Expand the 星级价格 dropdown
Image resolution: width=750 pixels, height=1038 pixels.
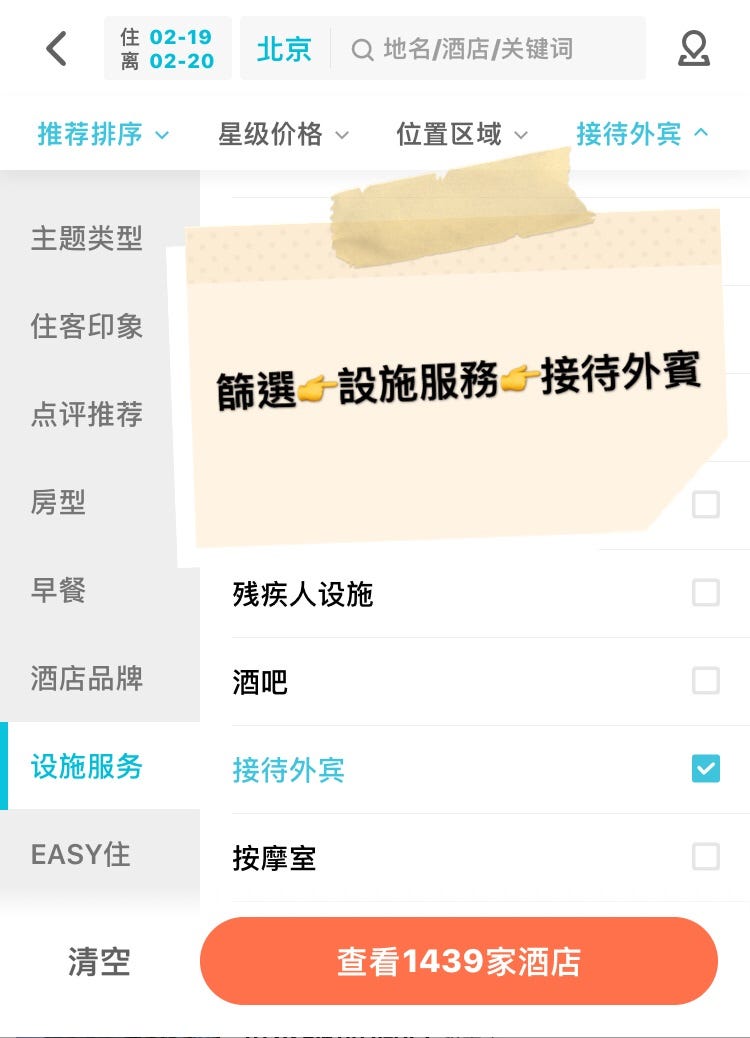tap(283, 134)
